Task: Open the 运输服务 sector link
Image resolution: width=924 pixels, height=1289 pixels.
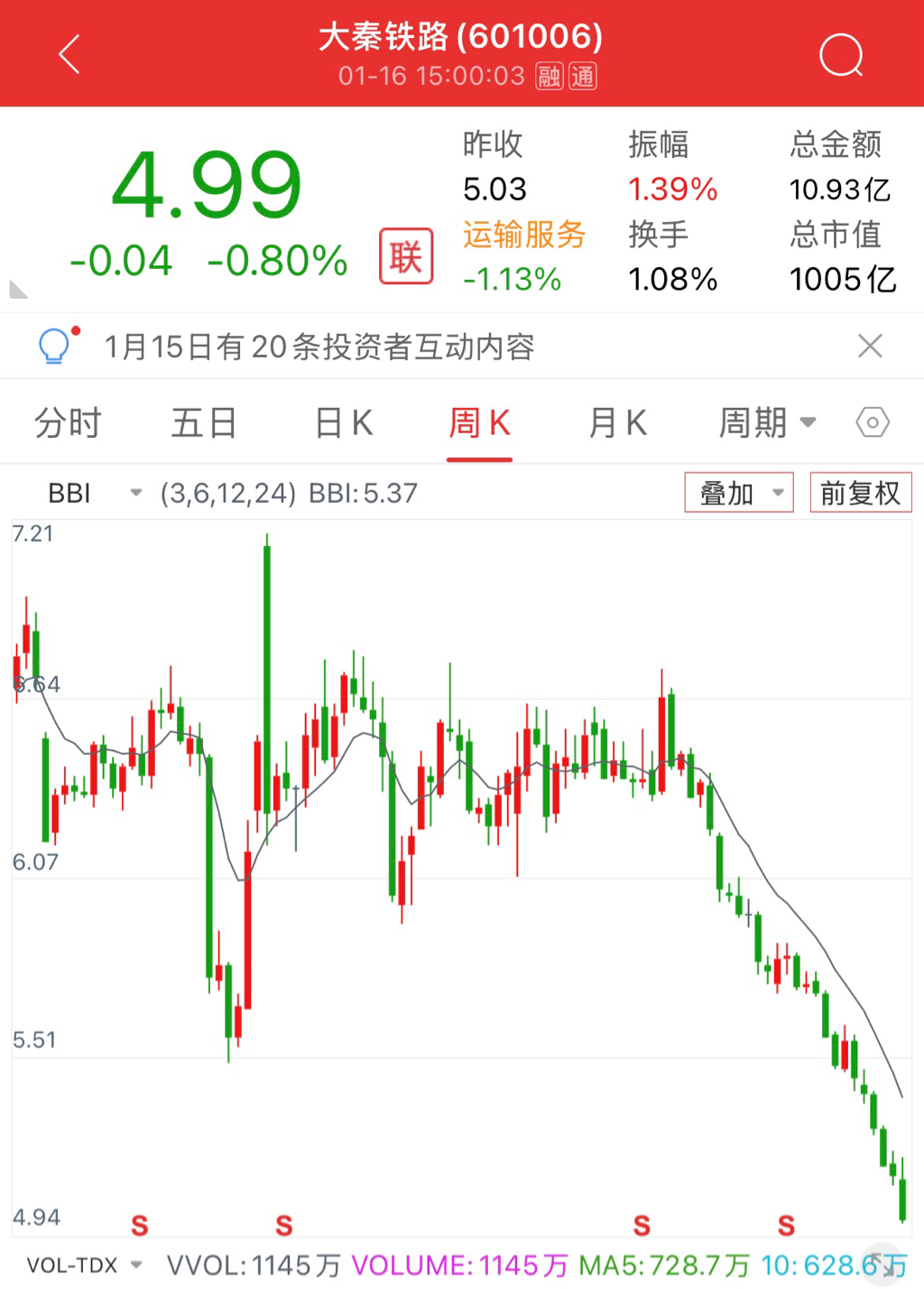Action: point(524,235)
